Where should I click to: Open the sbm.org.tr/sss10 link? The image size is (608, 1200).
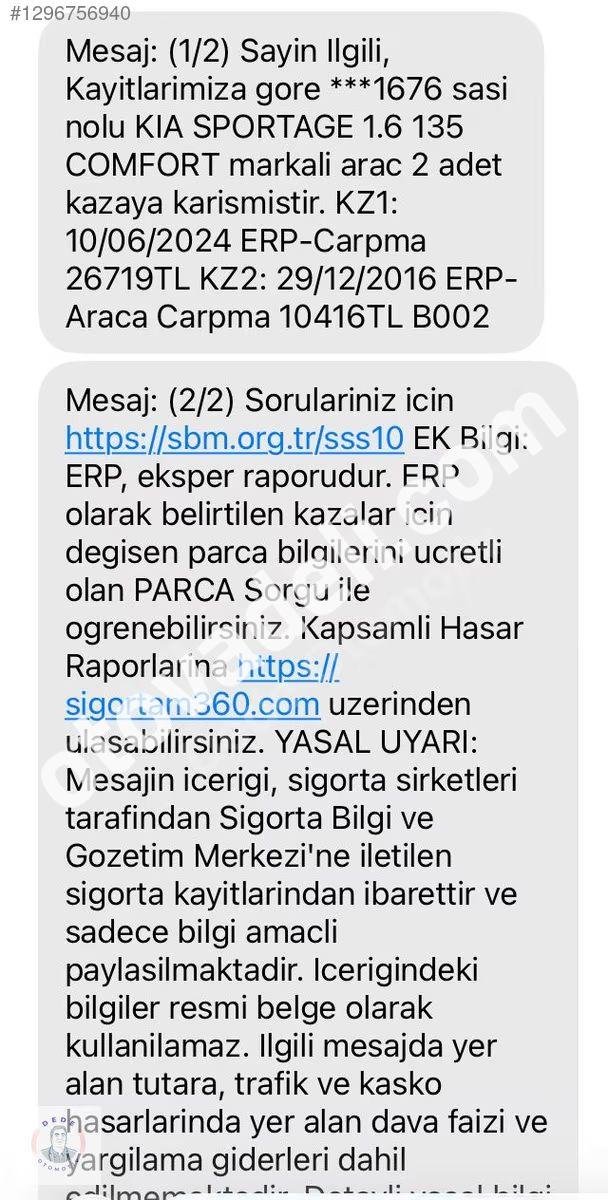[x=235, y=439]
